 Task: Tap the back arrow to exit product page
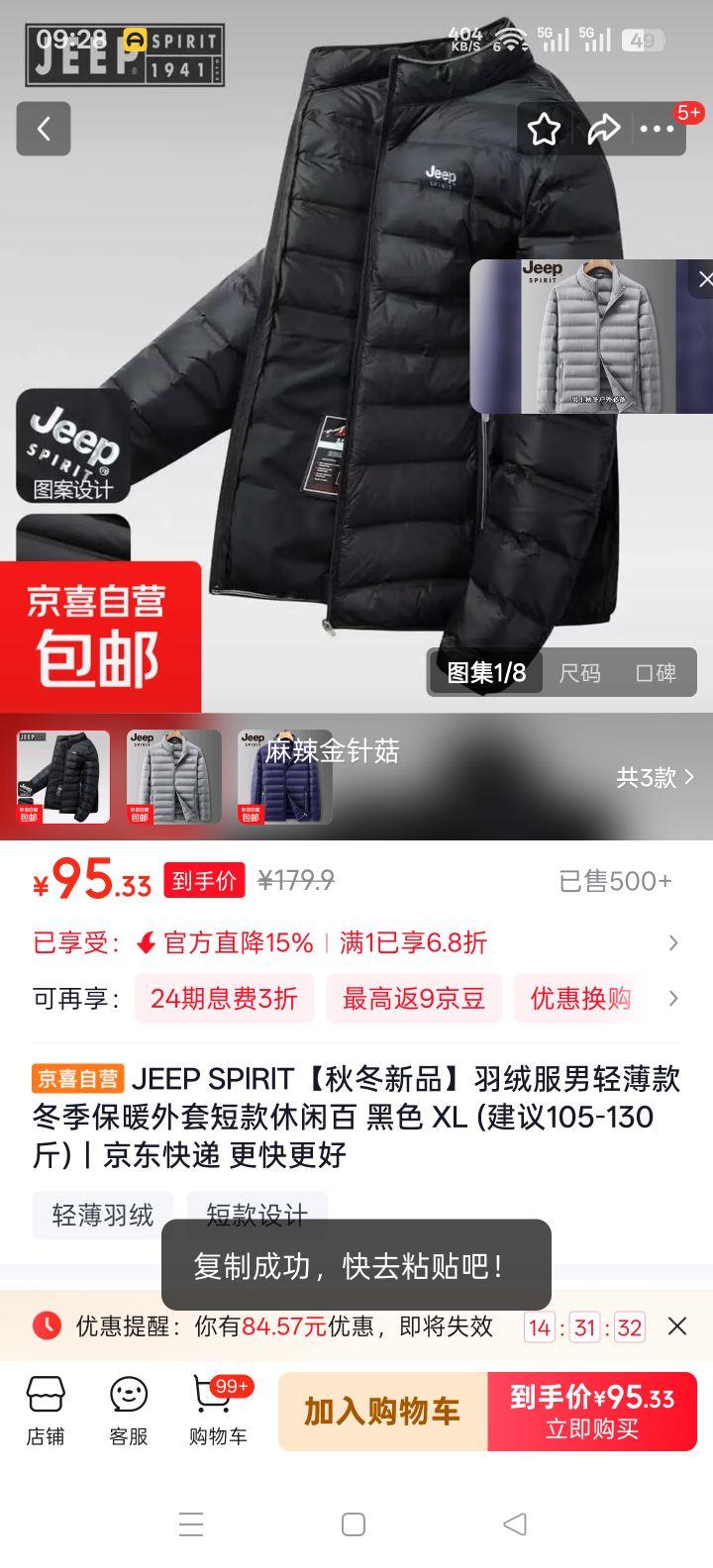click(x=44, y=129)
